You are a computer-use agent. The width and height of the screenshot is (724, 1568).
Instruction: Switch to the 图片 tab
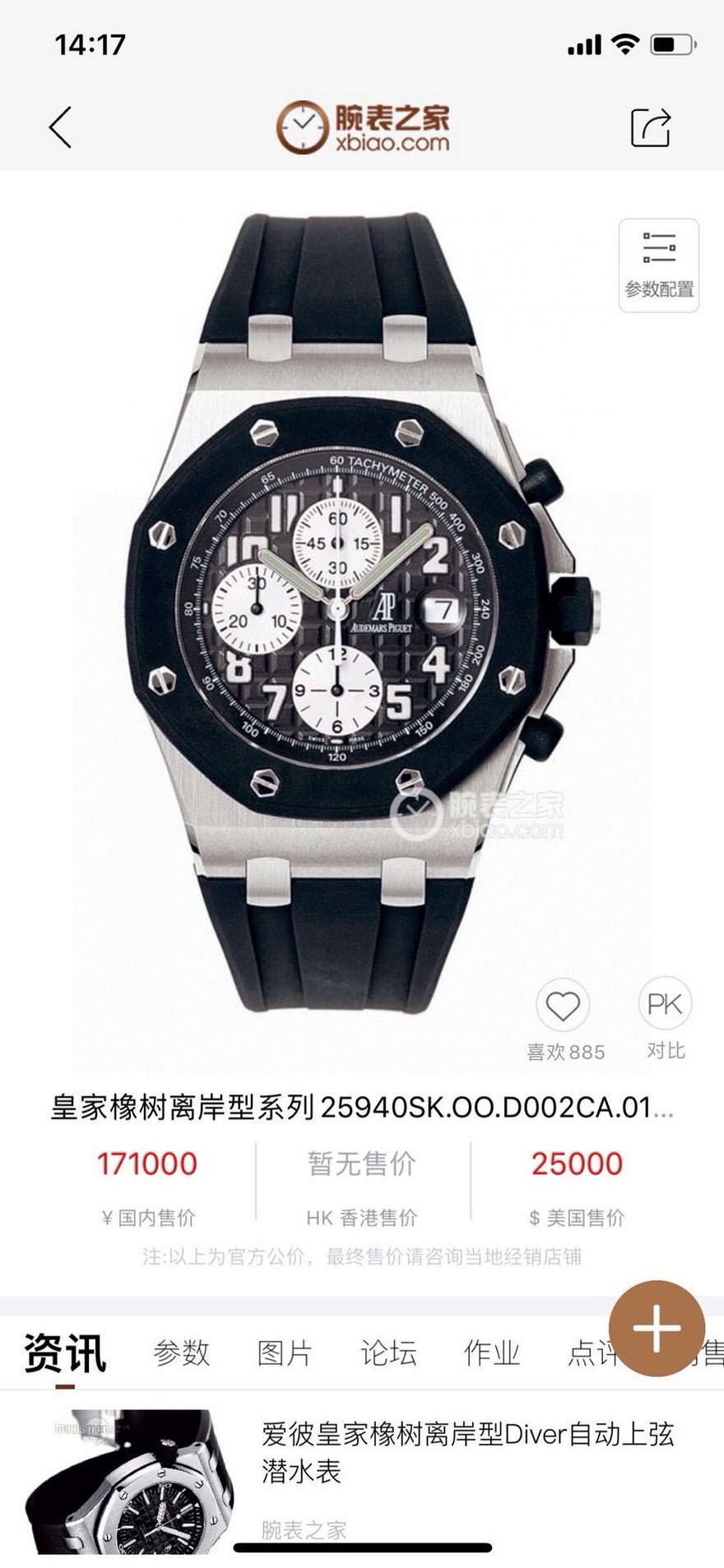click(x=285, y=1353)
